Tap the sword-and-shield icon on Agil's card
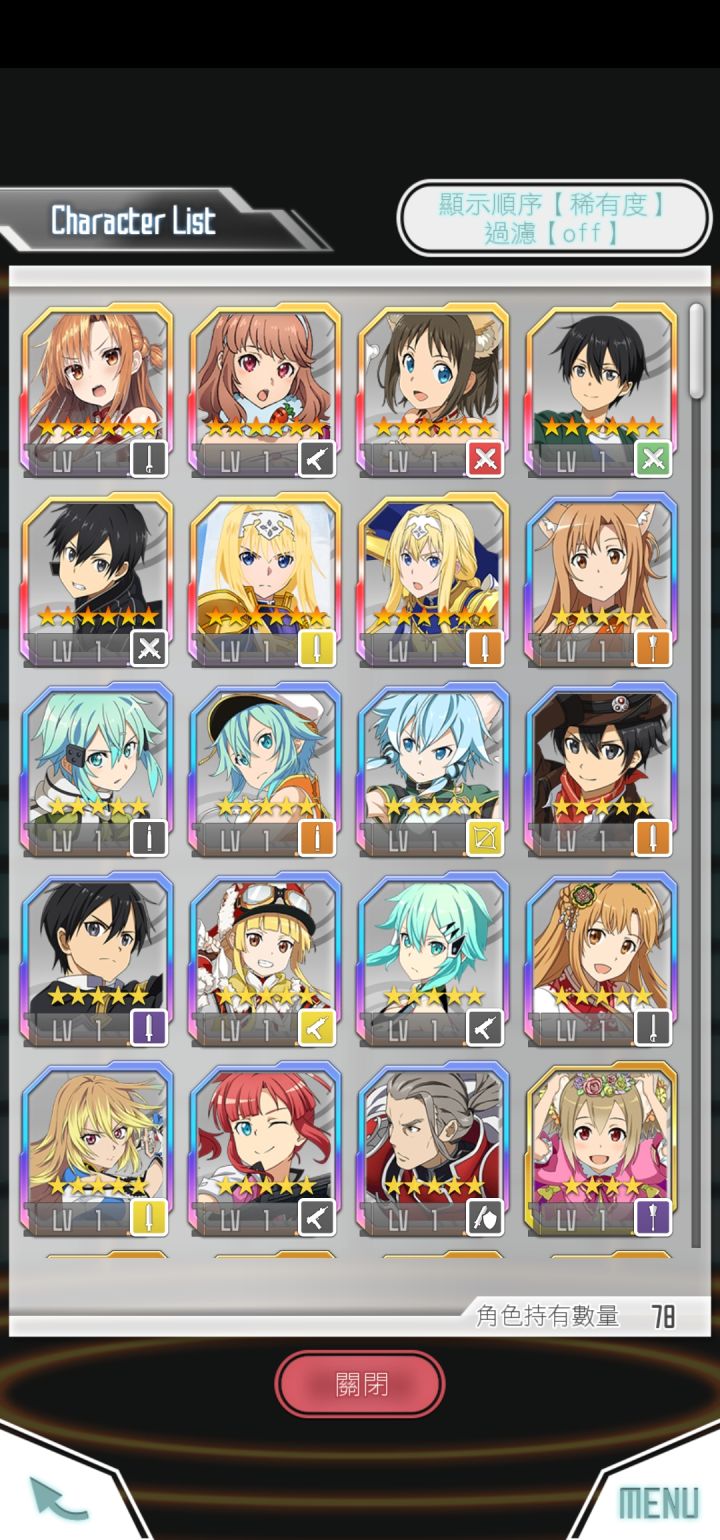This screenshot has height=1540, width=720. coord(487,1219)
